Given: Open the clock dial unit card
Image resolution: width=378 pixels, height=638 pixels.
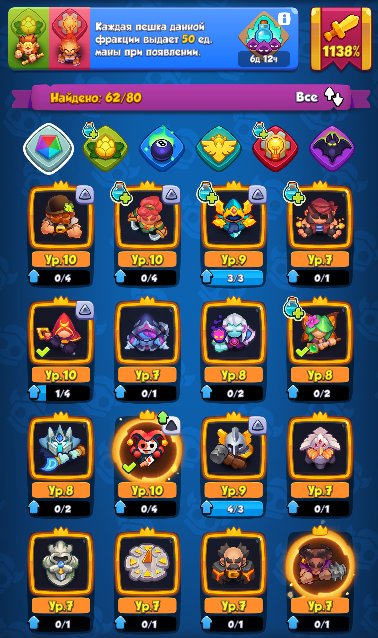Looking at the screenshot, I should [x=147, y=581].
